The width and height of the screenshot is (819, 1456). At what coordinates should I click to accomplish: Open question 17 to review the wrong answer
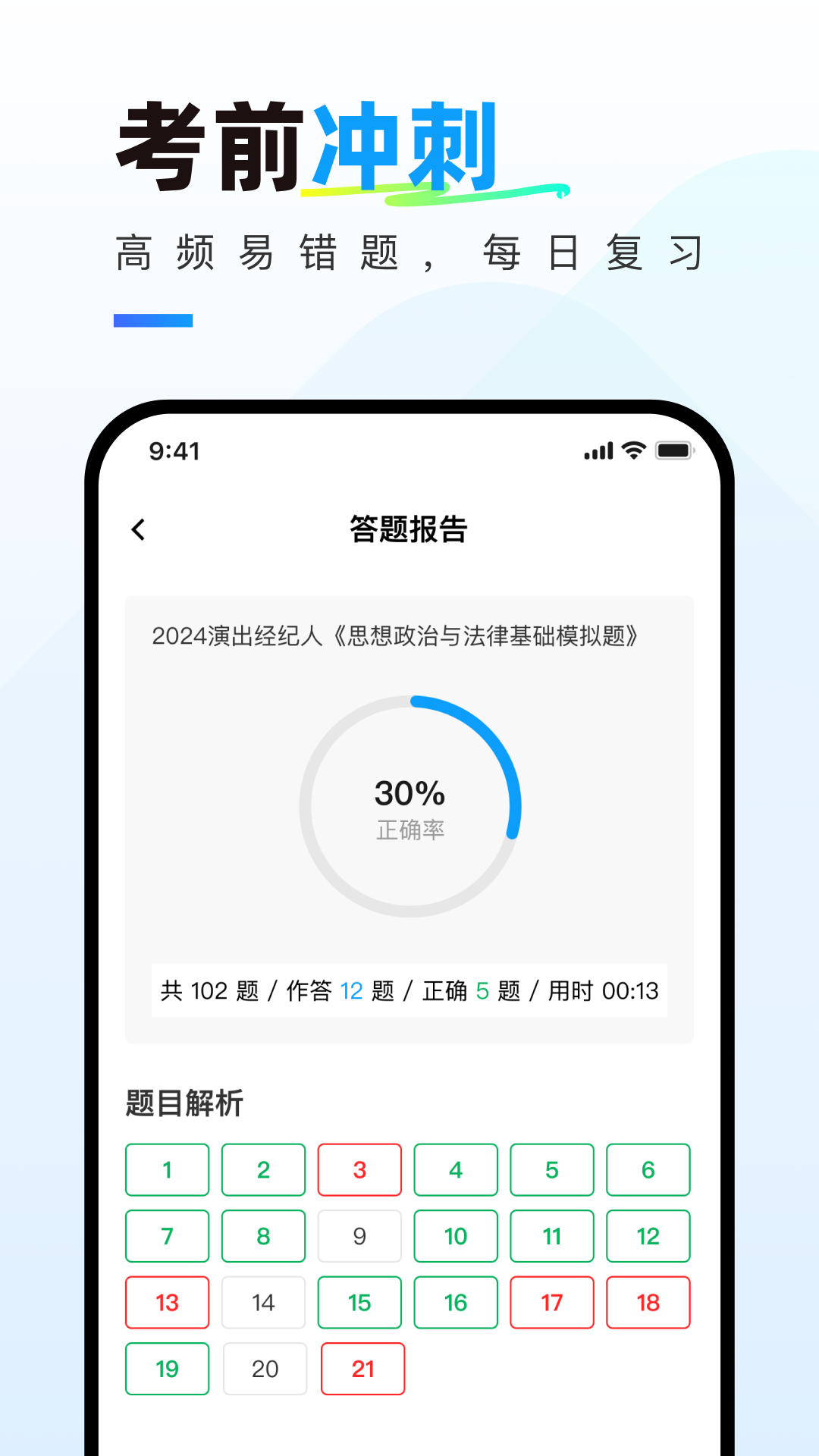(551, 1303)
